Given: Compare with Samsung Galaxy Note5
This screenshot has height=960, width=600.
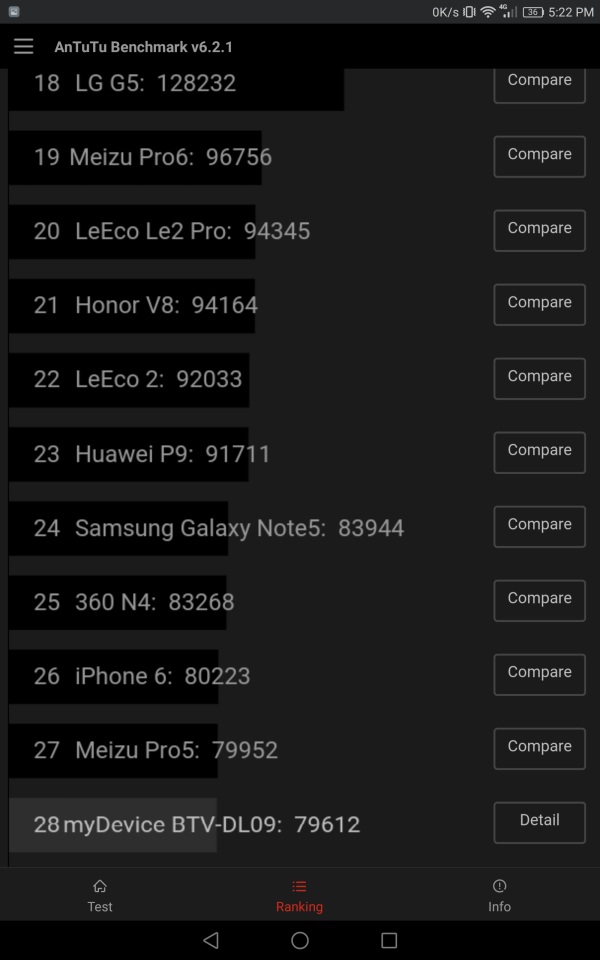Looking at the screenshot, I should (x=539, y=527).
